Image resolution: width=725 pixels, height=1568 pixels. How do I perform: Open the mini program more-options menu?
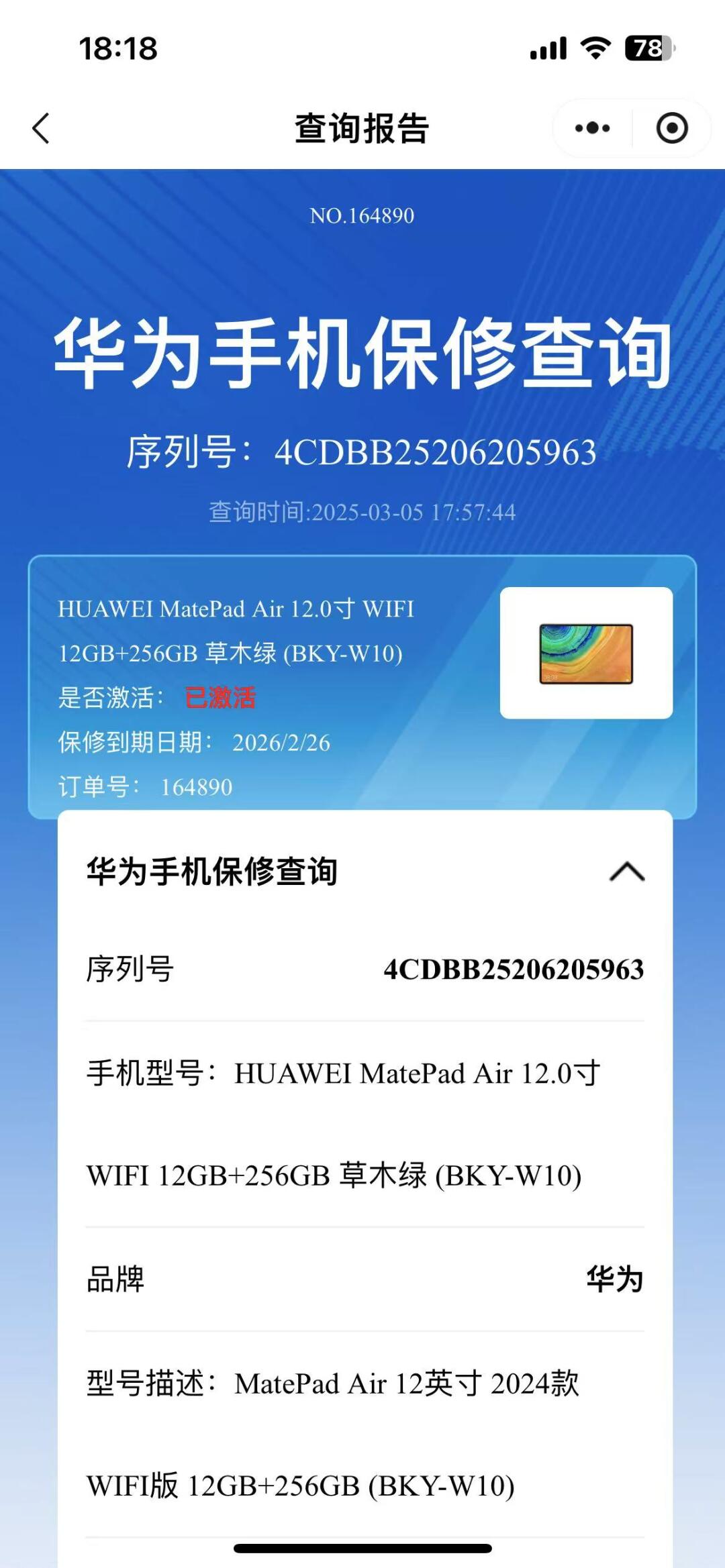[x=593, y=128]
